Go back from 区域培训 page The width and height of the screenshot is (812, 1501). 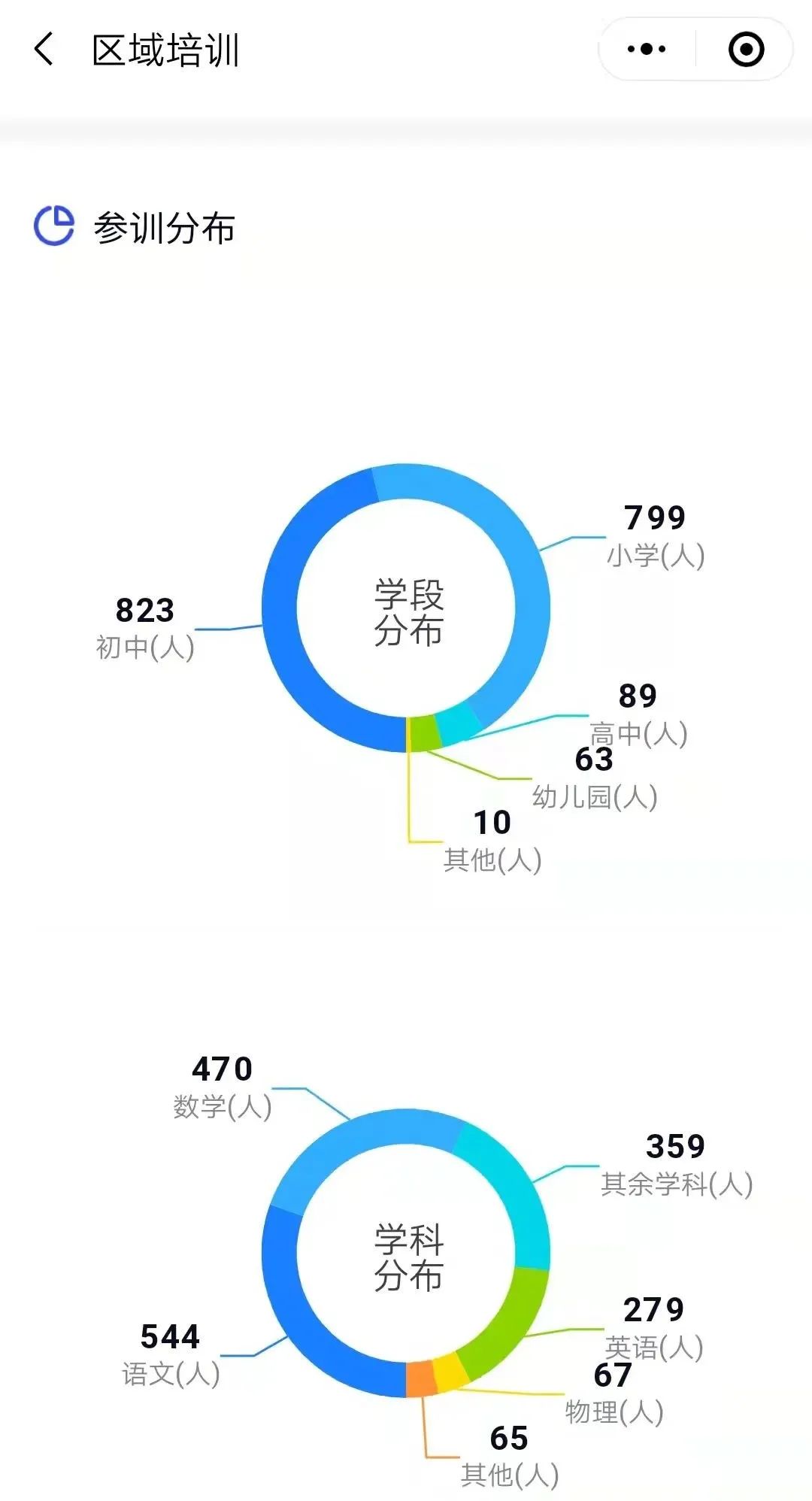pos(44,50)
